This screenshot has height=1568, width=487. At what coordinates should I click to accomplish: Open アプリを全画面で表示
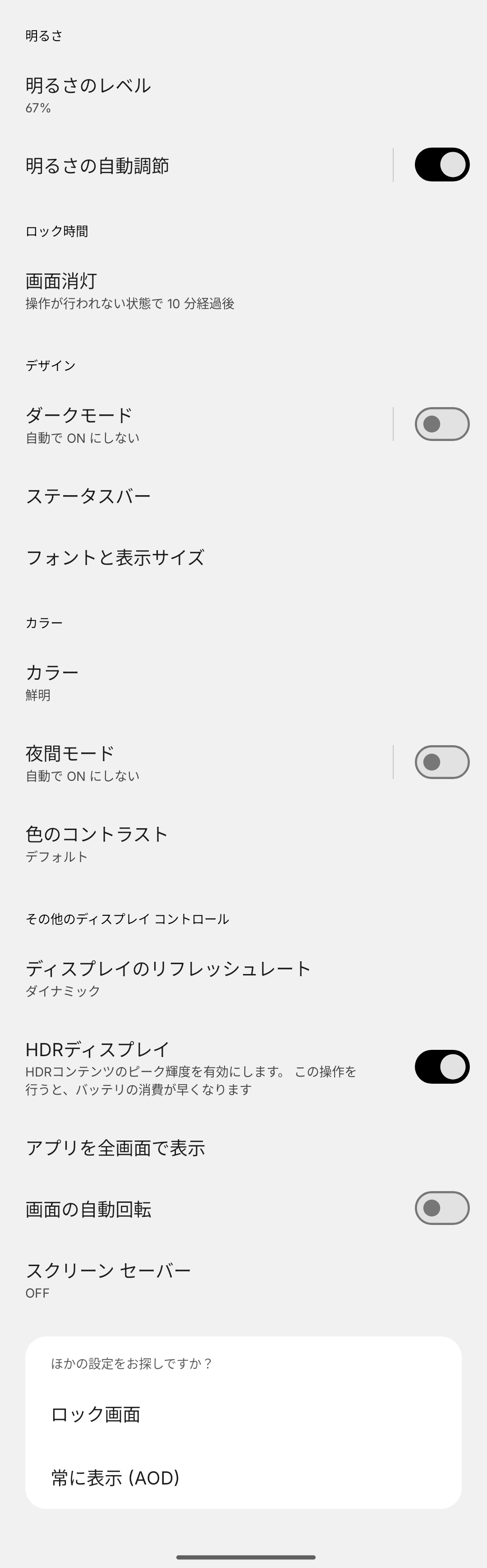click(115, 1147)
